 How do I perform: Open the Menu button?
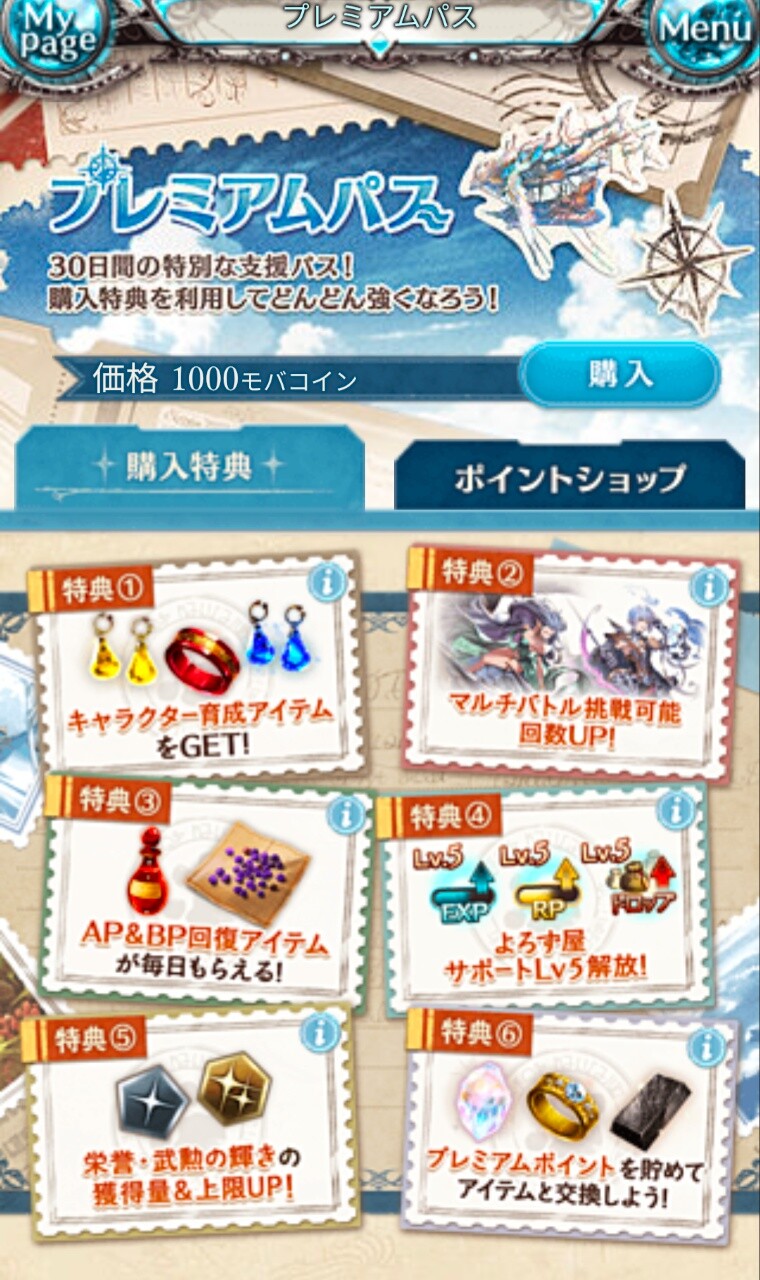pos(704,32)
